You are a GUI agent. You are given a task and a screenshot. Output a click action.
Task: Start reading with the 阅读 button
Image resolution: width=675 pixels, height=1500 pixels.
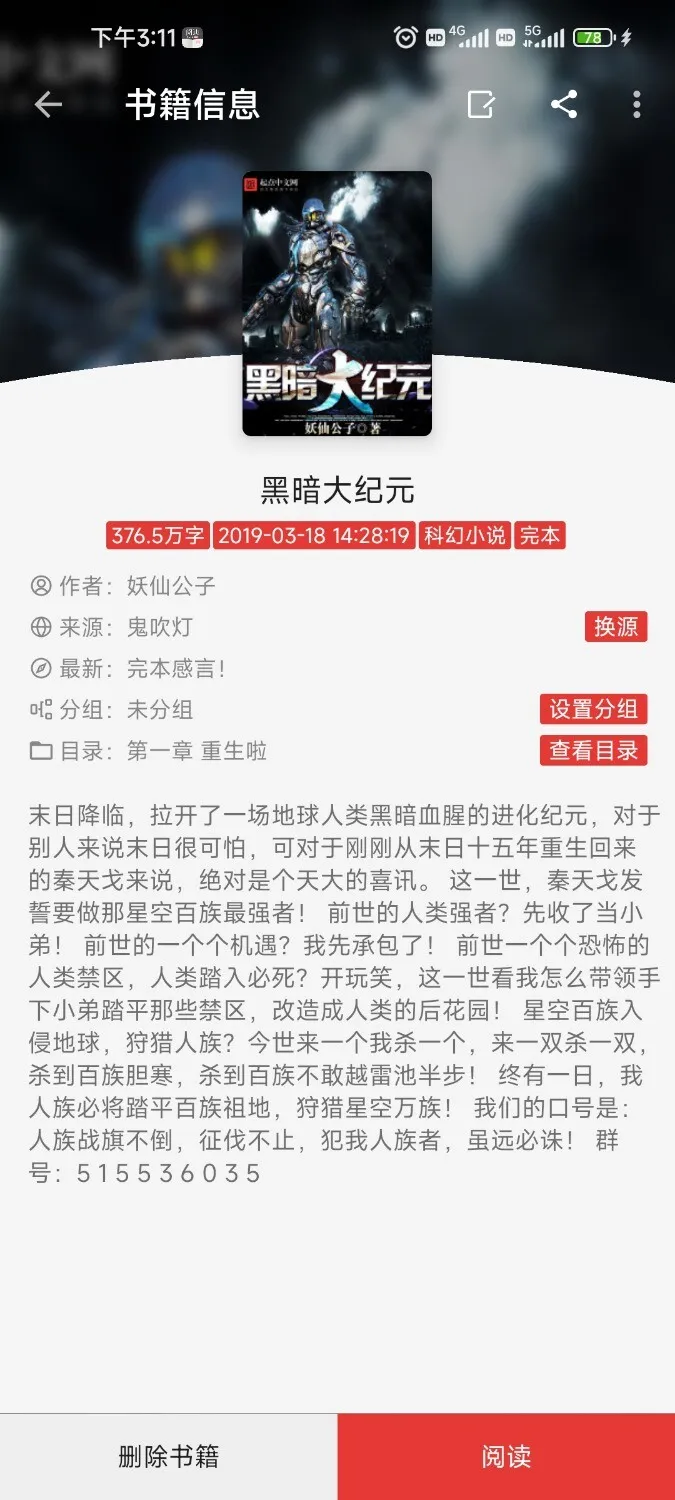click(506, 1456)
